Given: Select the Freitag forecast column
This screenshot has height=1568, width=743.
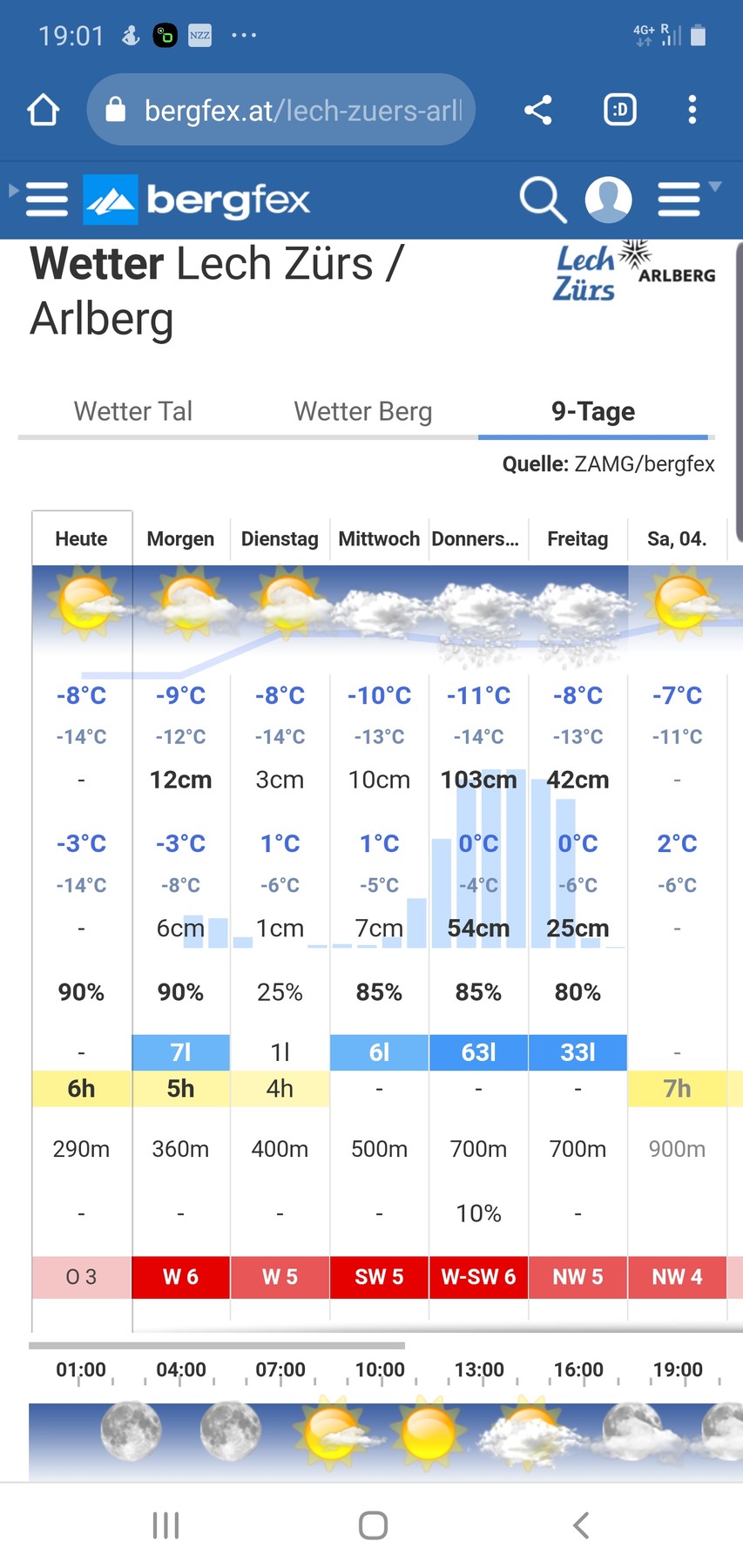Looking at the screenshot, I should click(x=578, y=539).
